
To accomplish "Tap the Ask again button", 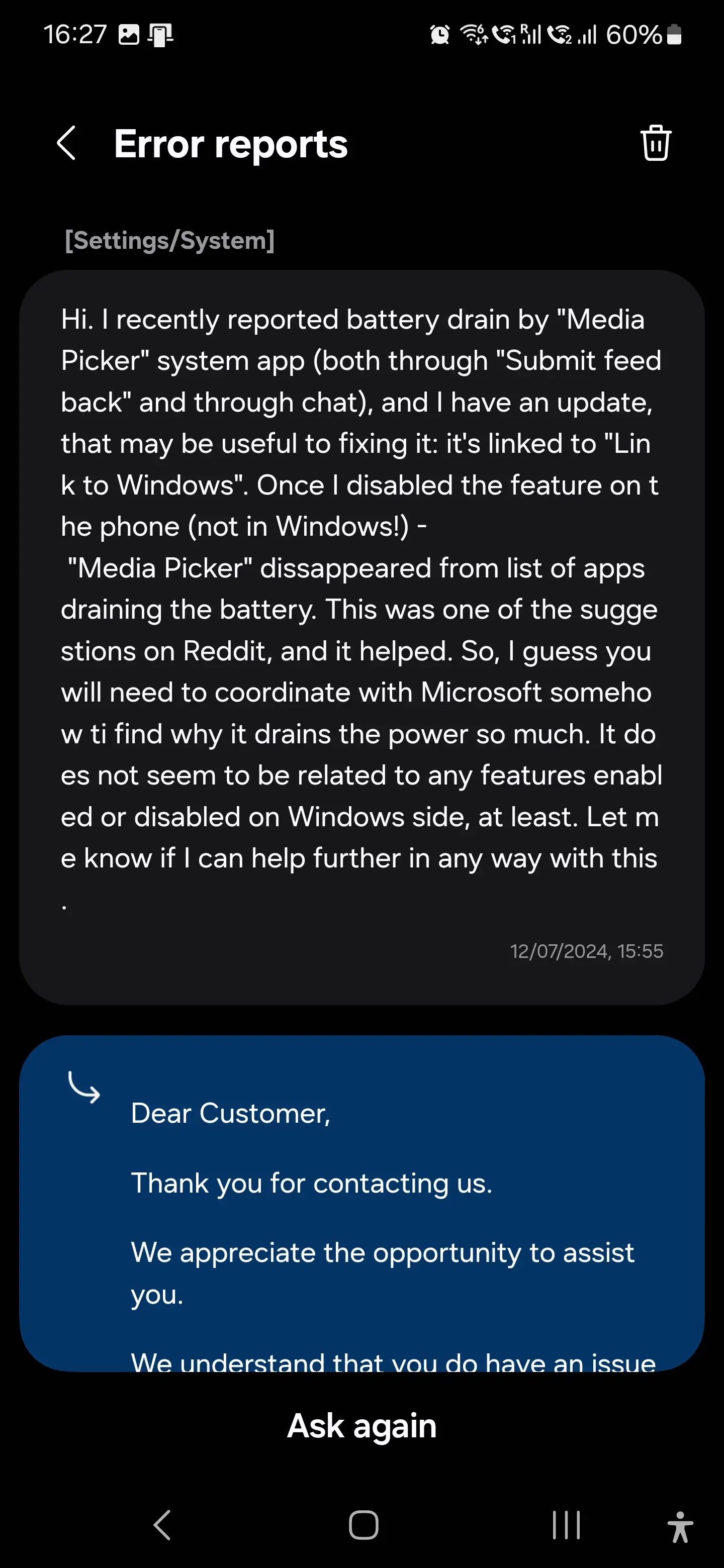I will click(x=361, y=1426).
